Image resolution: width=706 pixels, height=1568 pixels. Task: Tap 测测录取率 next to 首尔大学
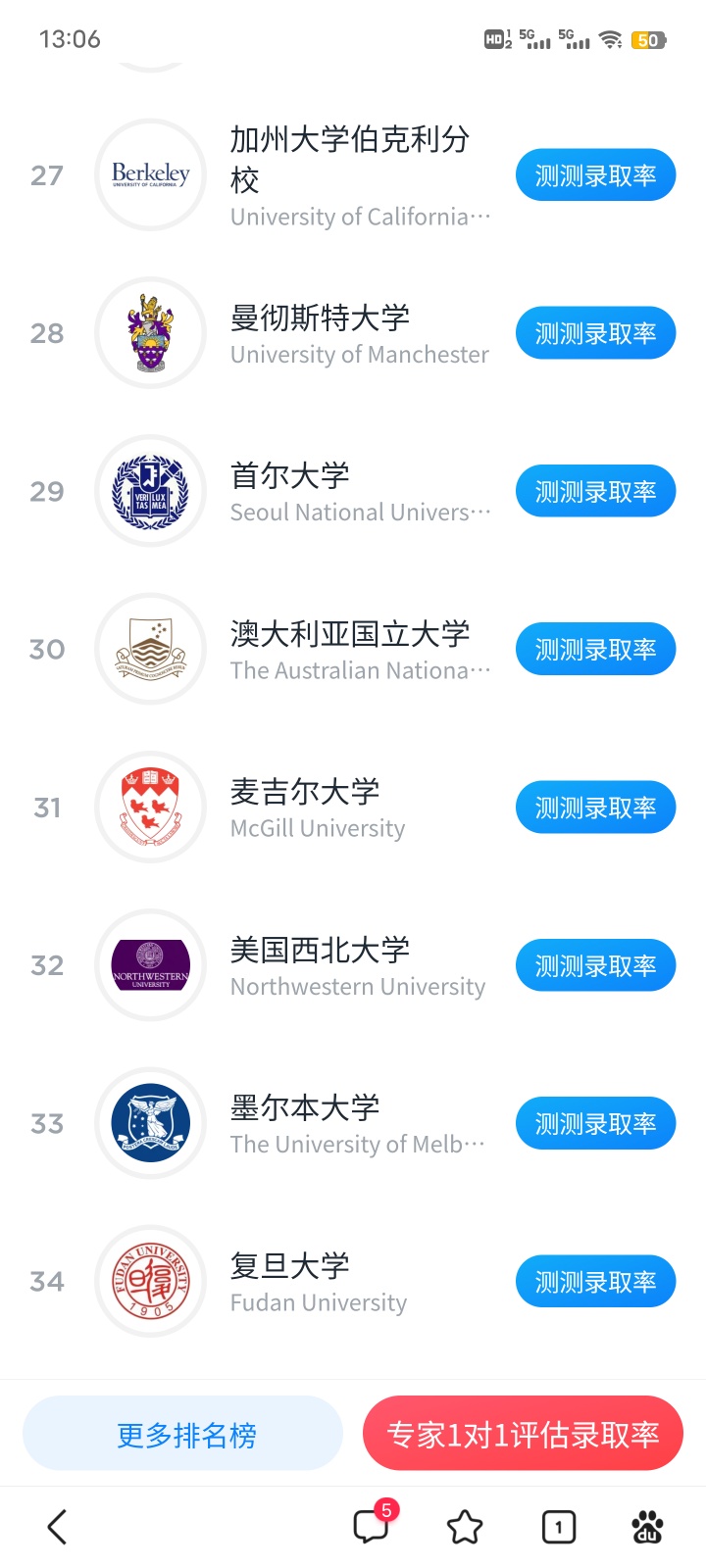[x=595, y=491]
